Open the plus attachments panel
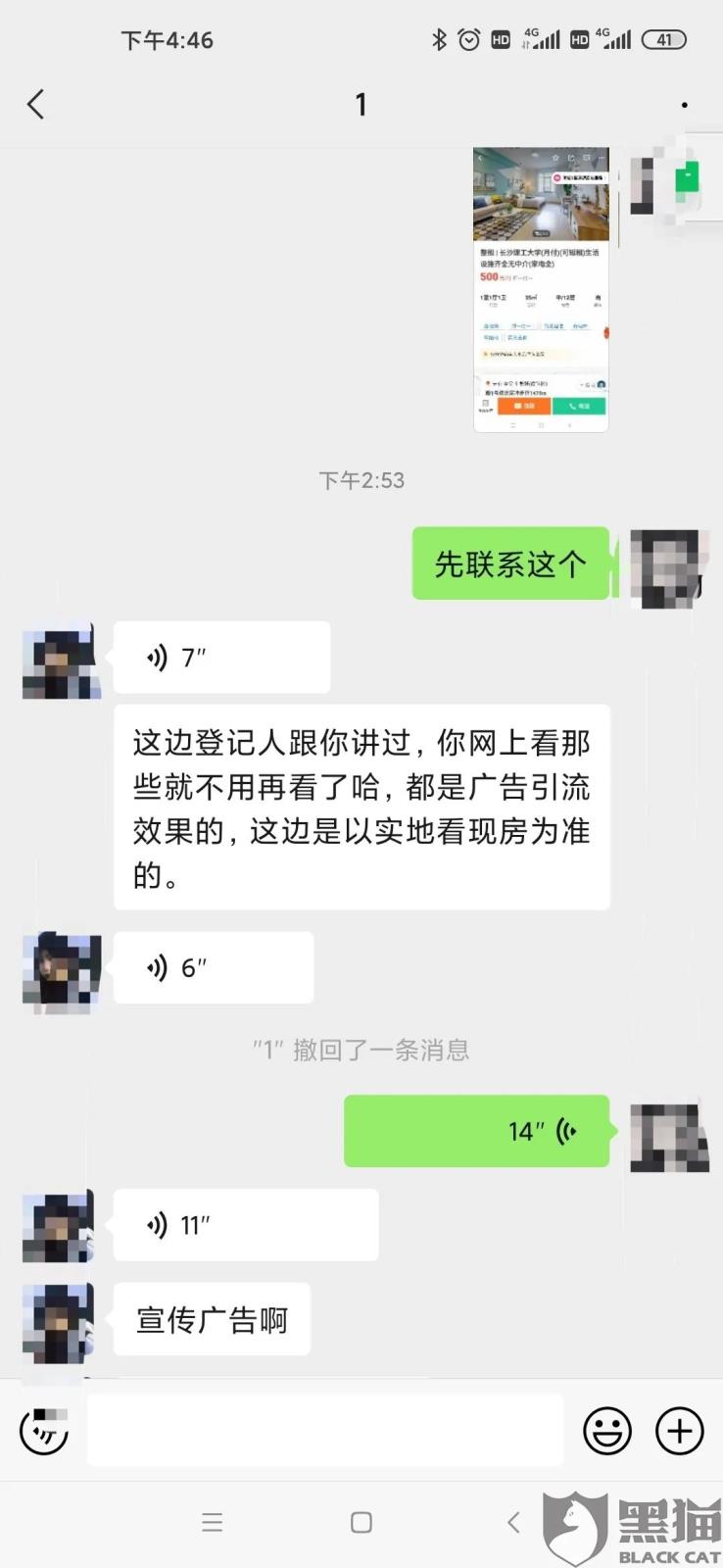The width and height of the screenshot is (723, 1568). click(x=680, y=1432)
